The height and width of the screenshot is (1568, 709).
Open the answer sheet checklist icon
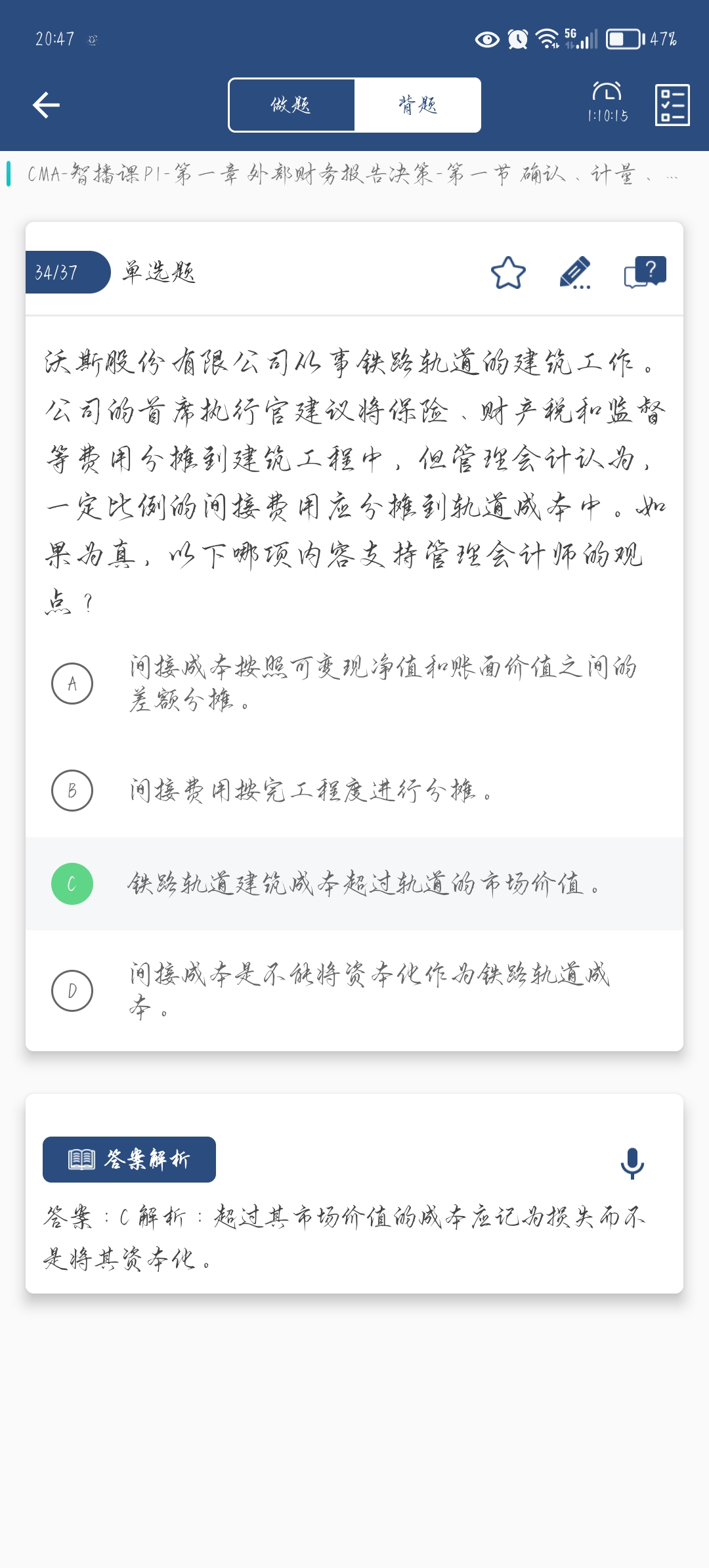(672, 105)
